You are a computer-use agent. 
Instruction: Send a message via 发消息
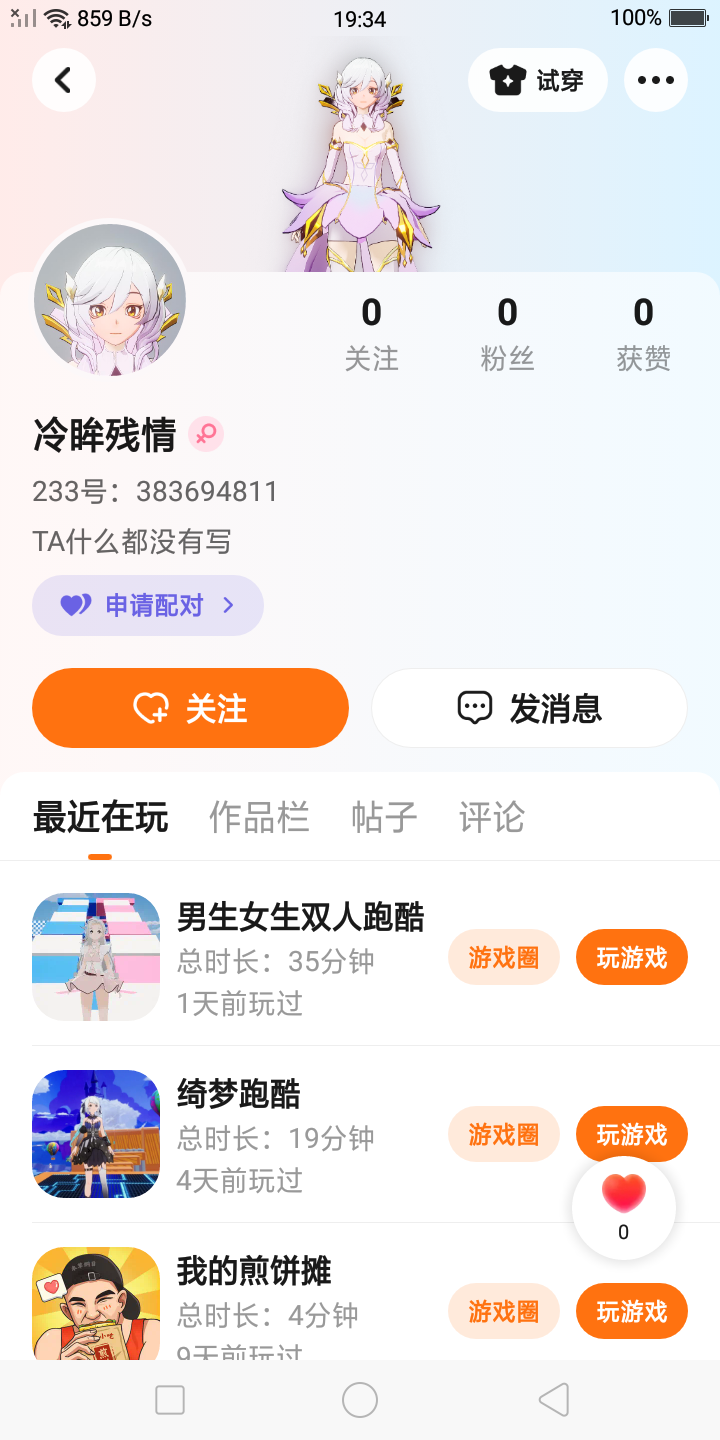[x=529, y=708]
